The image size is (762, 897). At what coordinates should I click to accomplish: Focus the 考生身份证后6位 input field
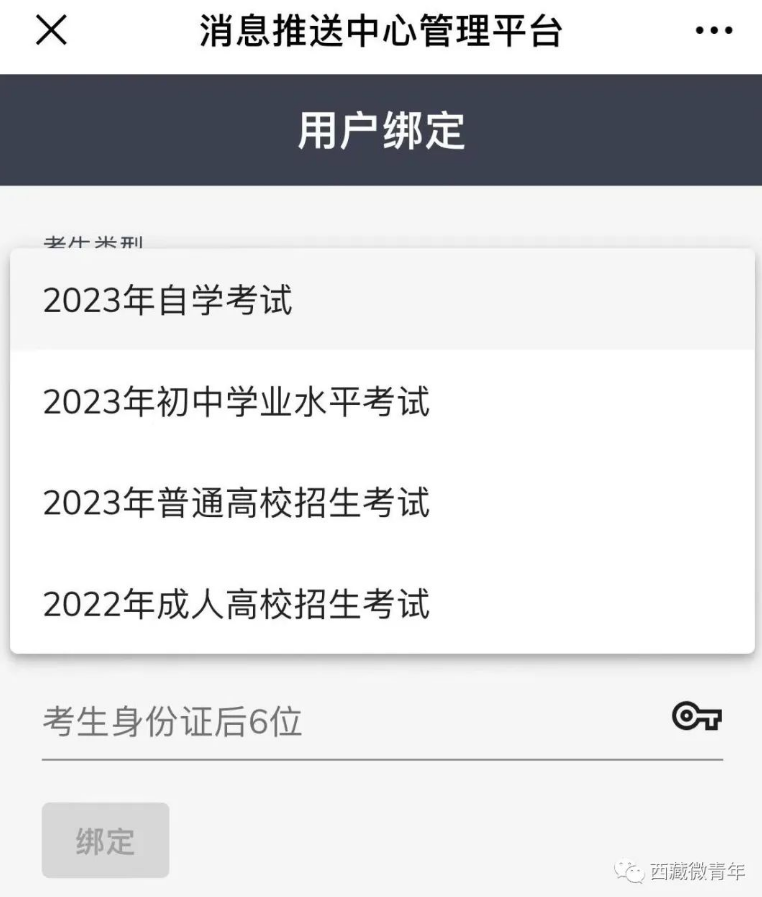tap(350, 721)
